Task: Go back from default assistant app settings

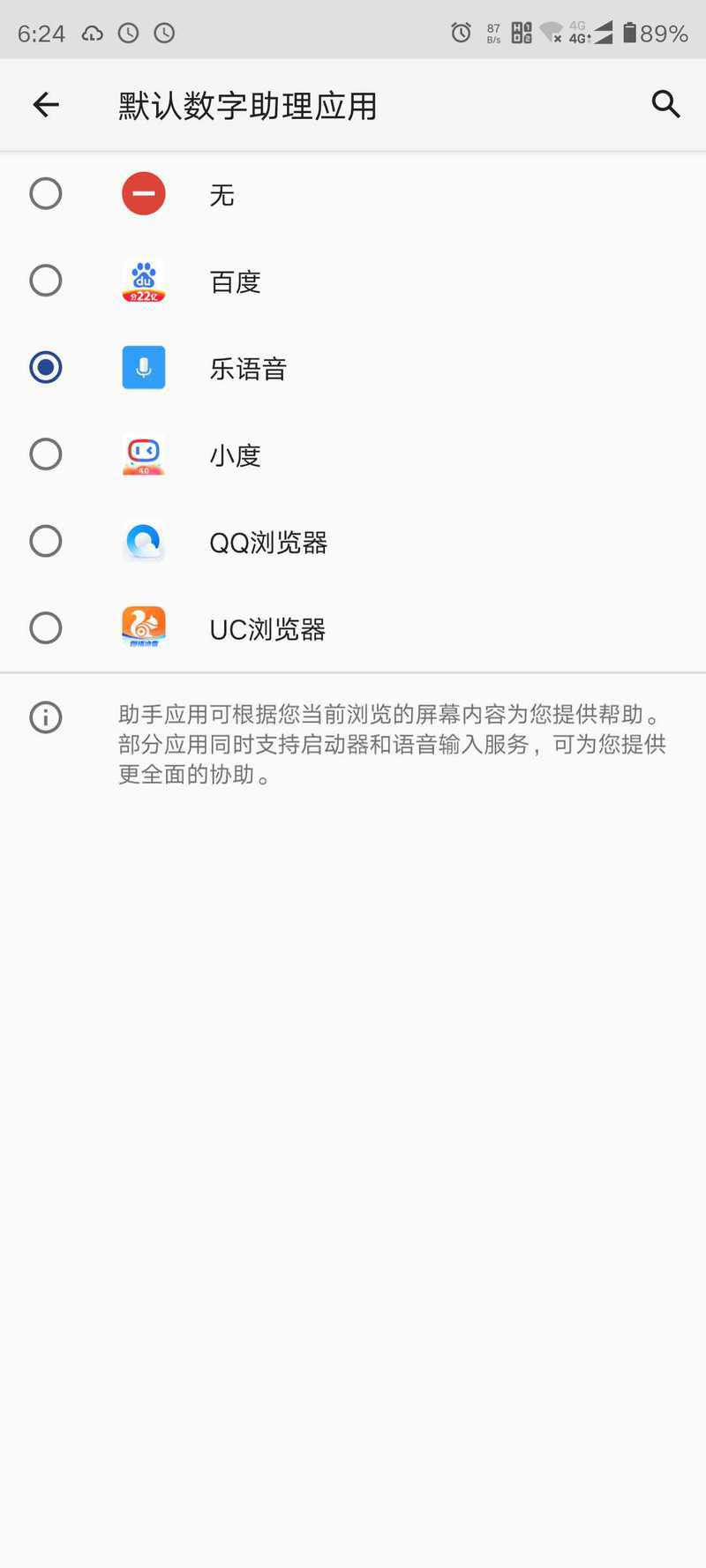Action: pyautogui.click(x=46, y=105)
